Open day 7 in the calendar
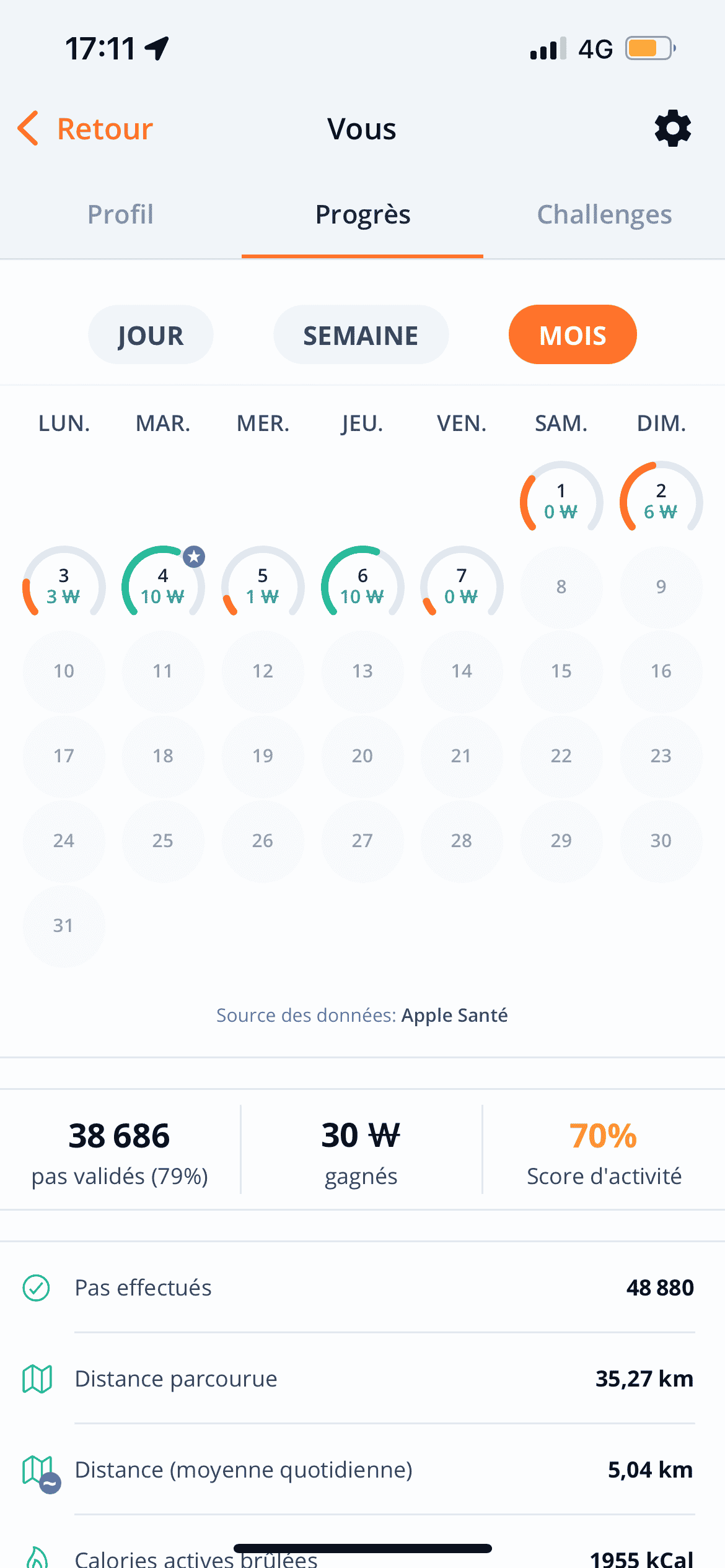725x1568 pixels. pos(462,586)
